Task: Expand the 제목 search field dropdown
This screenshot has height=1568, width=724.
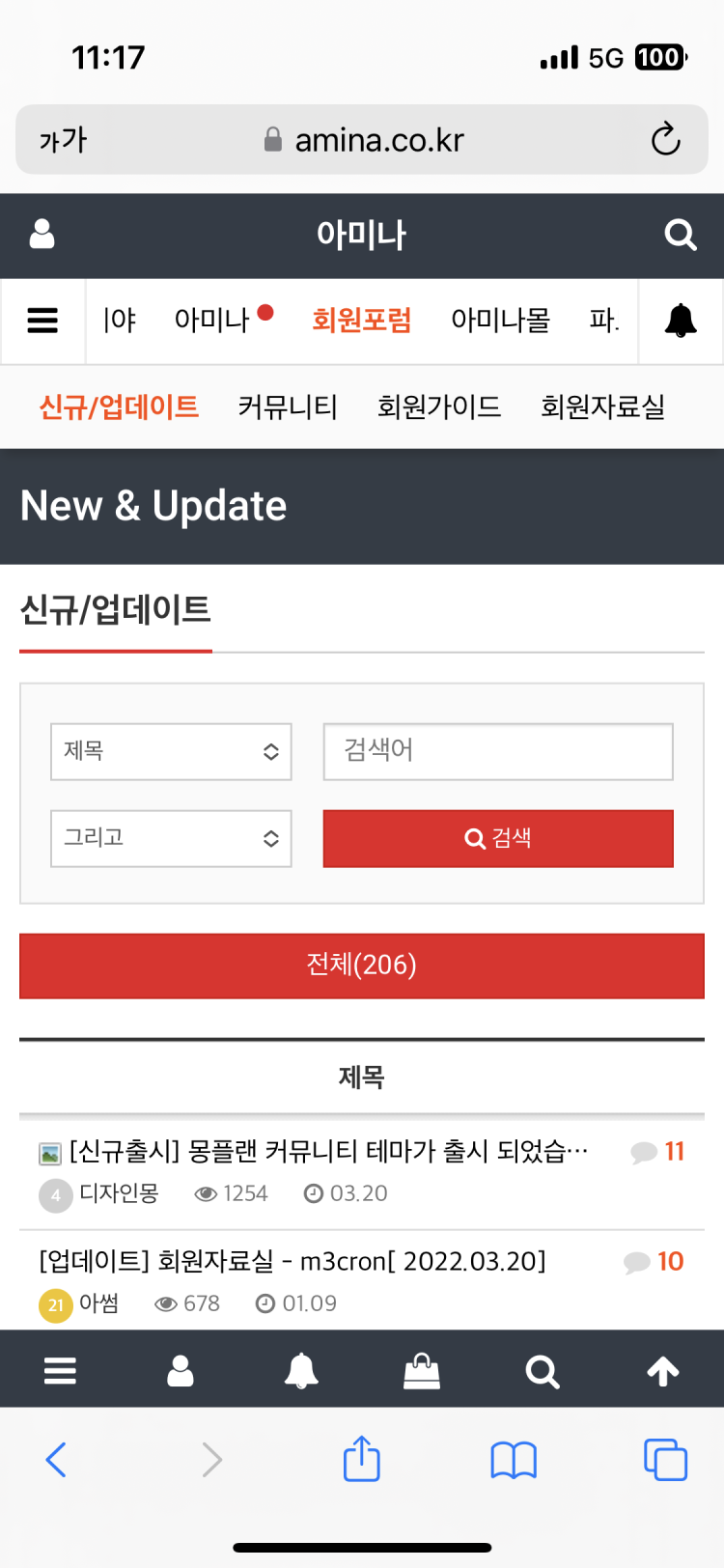Action: [x=171, y=751]
